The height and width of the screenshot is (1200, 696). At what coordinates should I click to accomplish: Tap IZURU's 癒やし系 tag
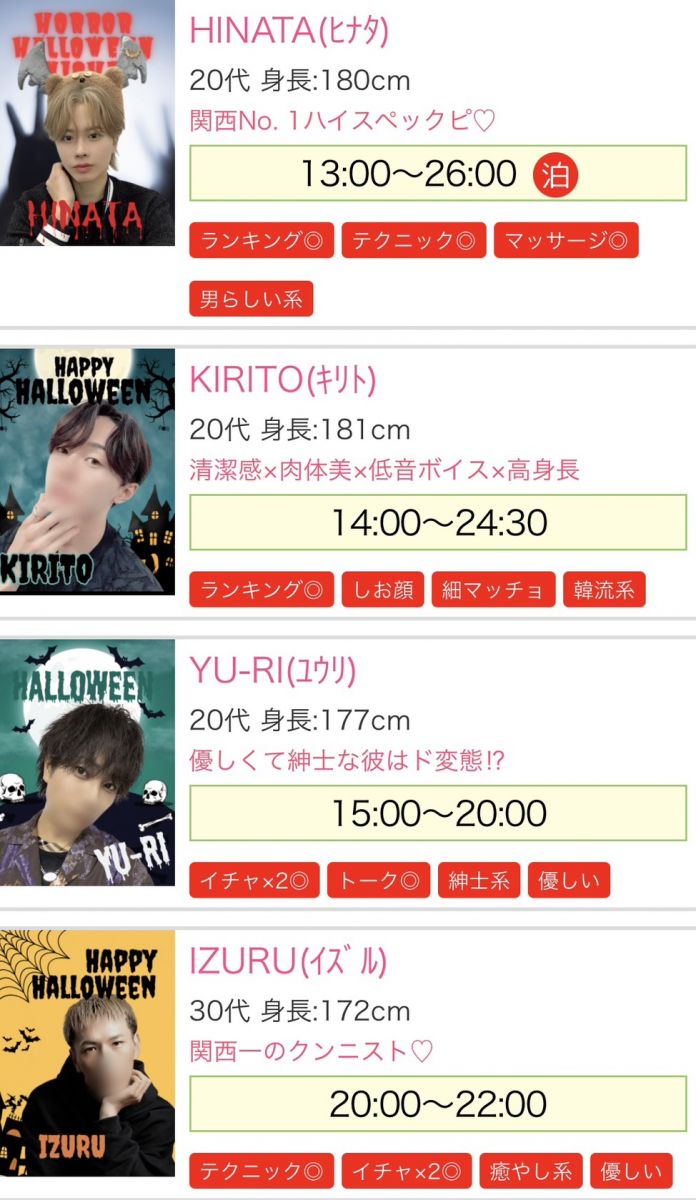click(531, 1170)
